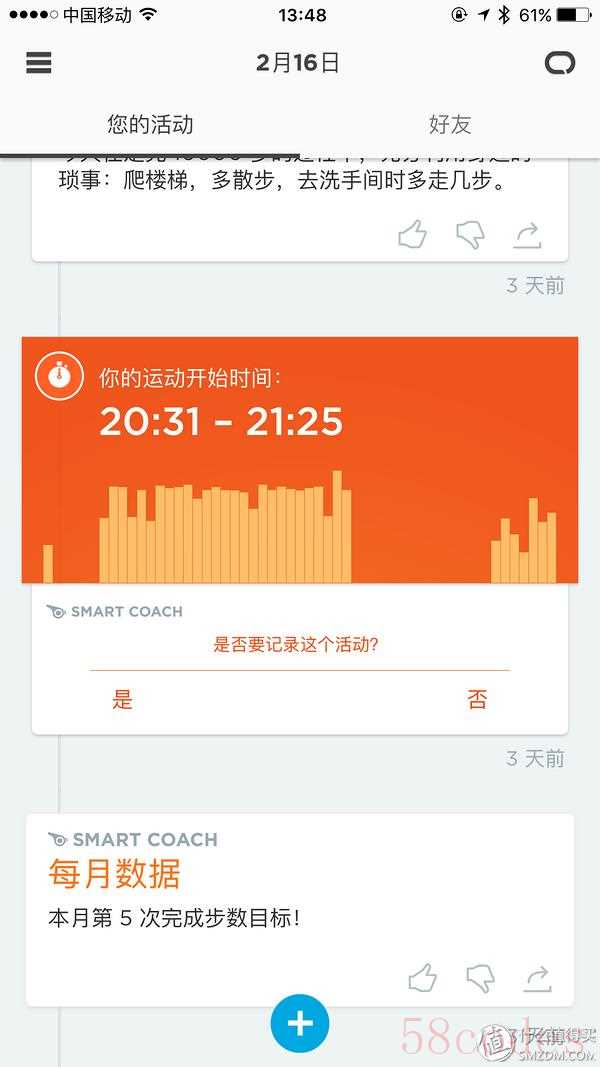Dislike the 每月数据 card
600x1067 pixels.
[x=480, y=979]
